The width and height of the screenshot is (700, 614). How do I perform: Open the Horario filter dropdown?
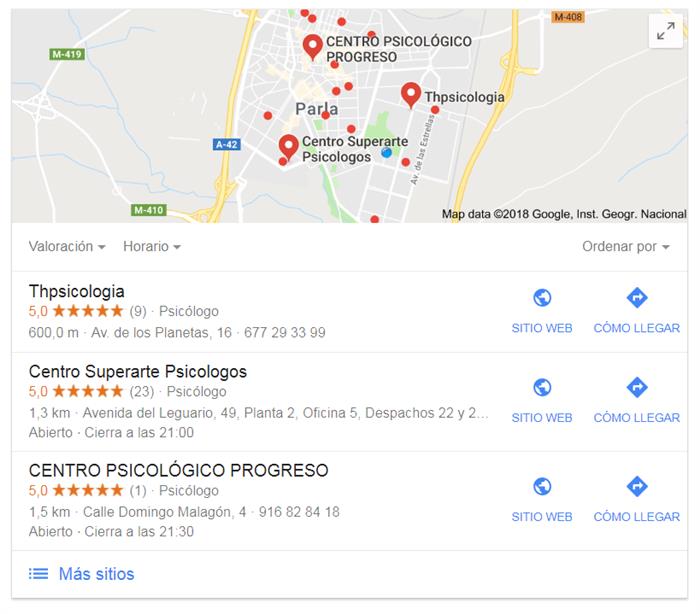(152, 246)
